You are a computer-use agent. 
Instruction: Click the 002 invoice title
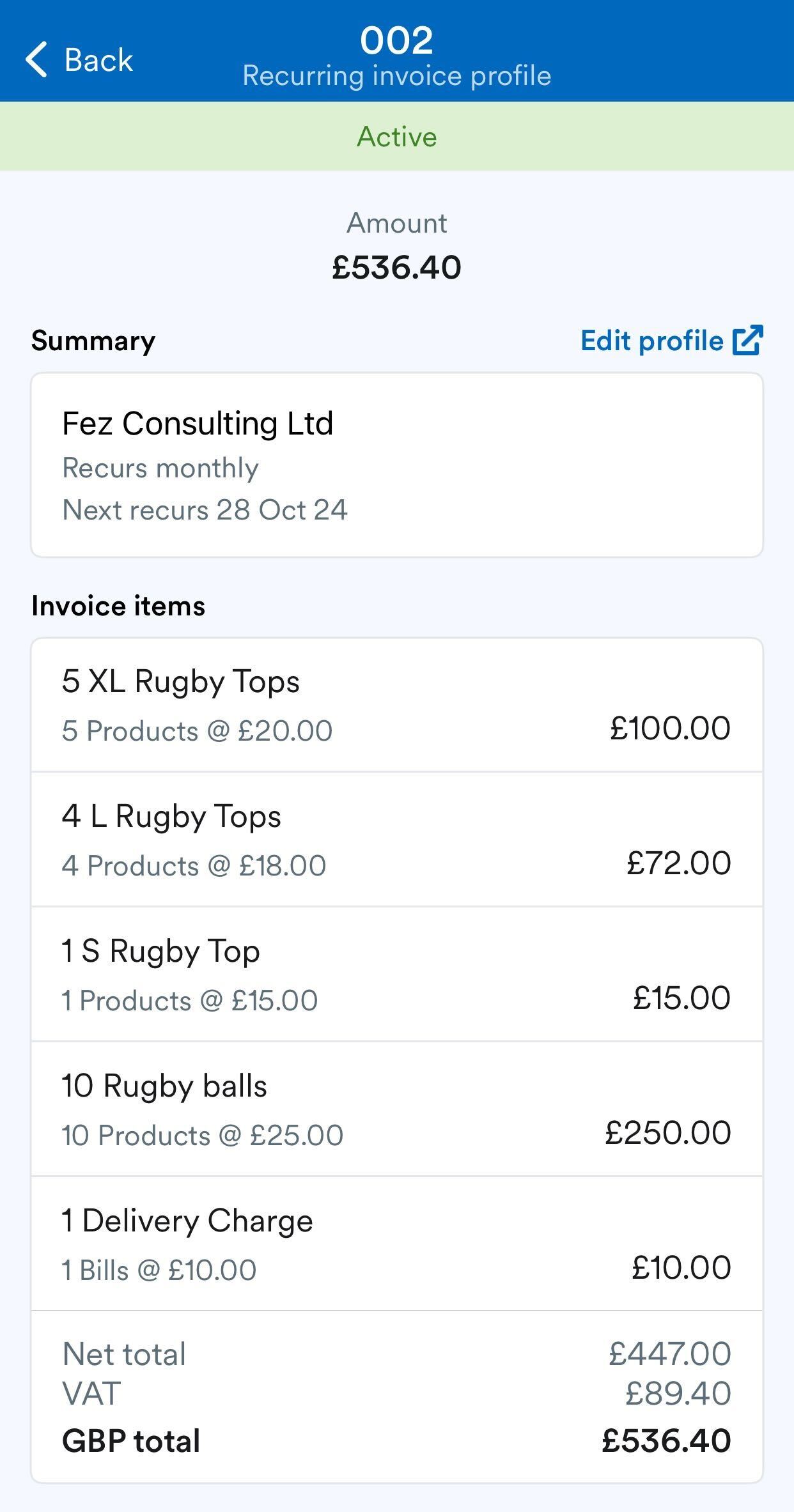[396, 40]
